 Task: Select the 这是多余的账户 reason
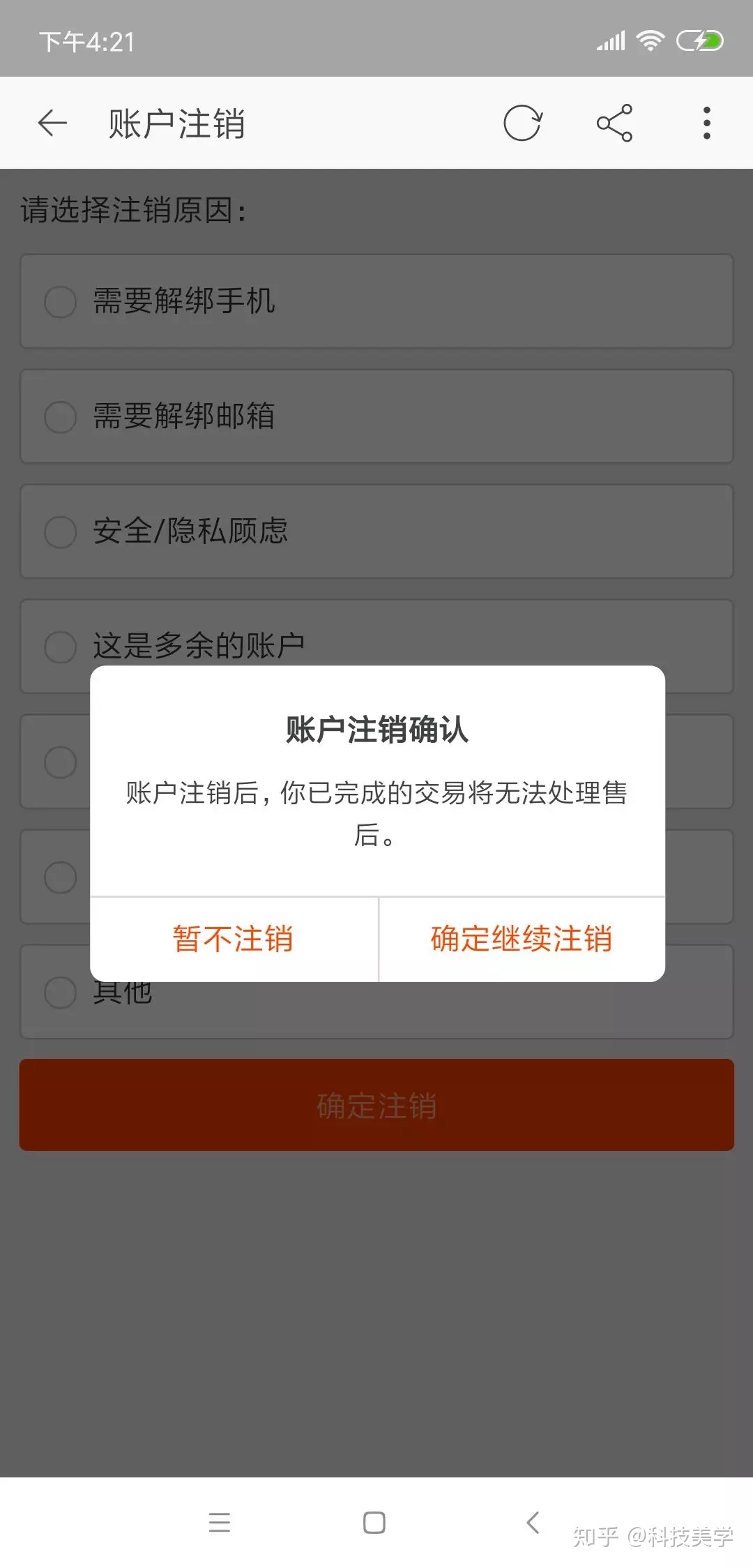60,647
